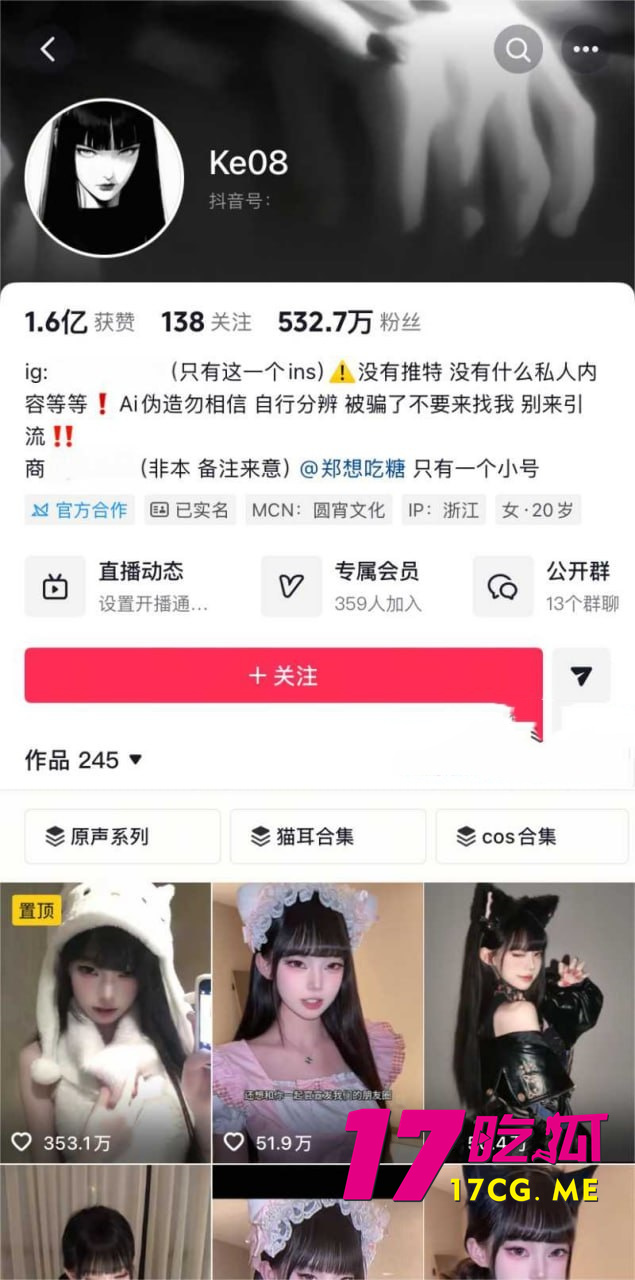The width and height of the screenshot is (635, 1280).
Task: Go back using the top-left arrow
Action: coord(47,49)
